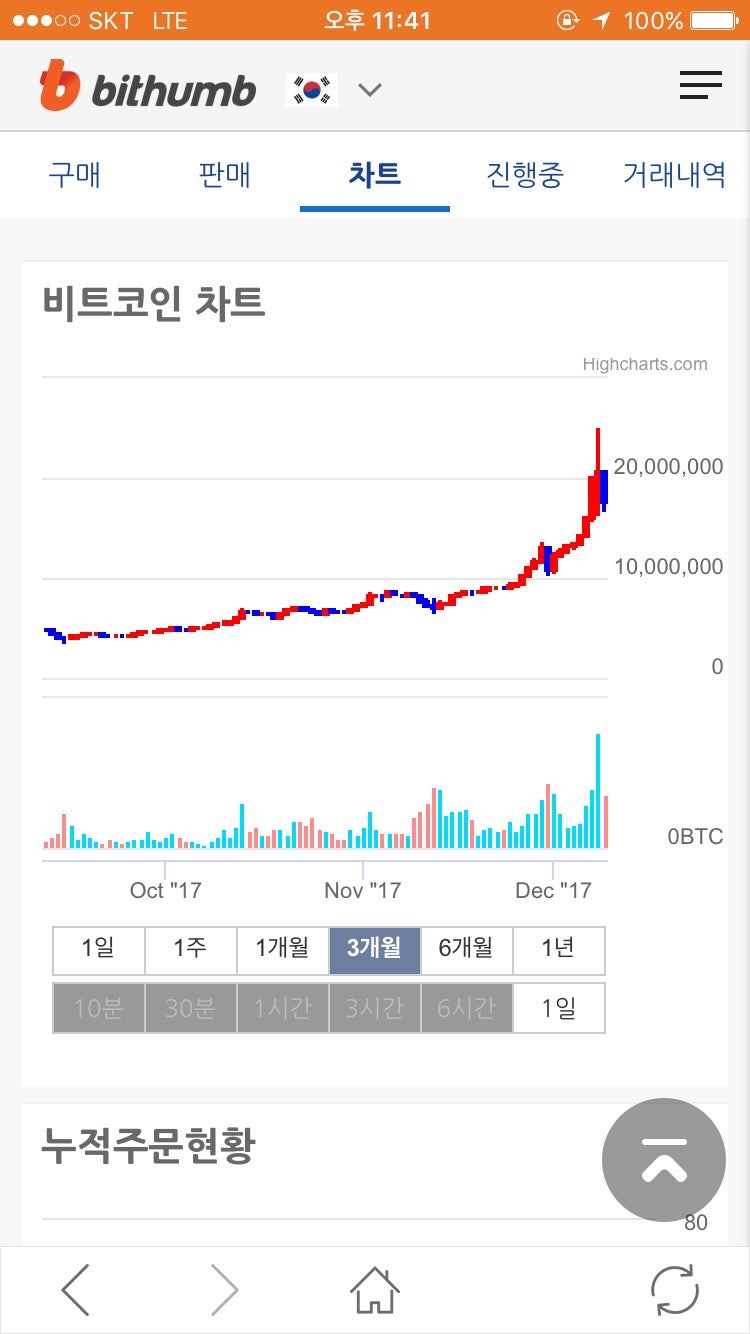Viewport: 750px width, 1334px height.
Task: Switch candle interval to 1일
Action: [559, 1008]
